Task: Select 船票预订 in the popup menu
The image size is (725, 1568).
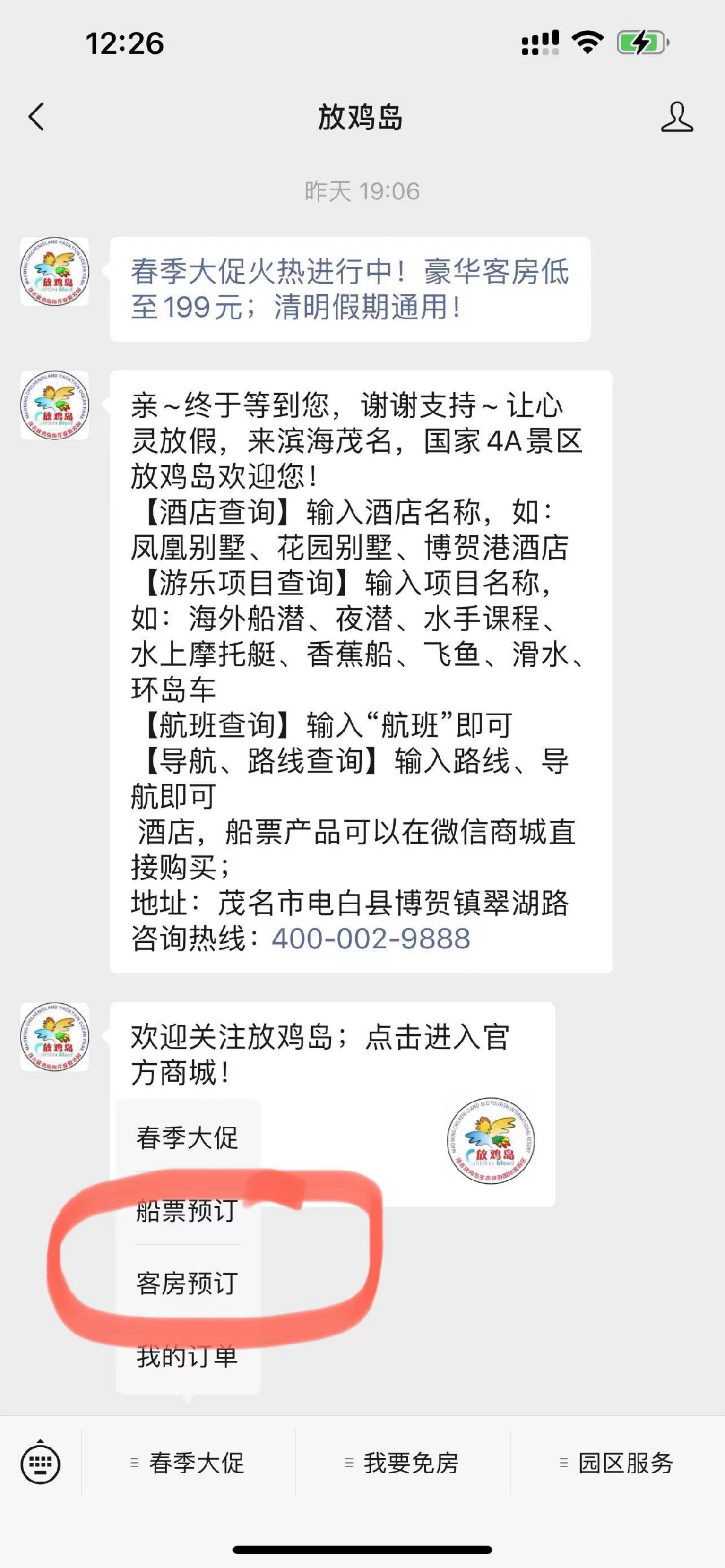Action: click(x=187, y=1210)
